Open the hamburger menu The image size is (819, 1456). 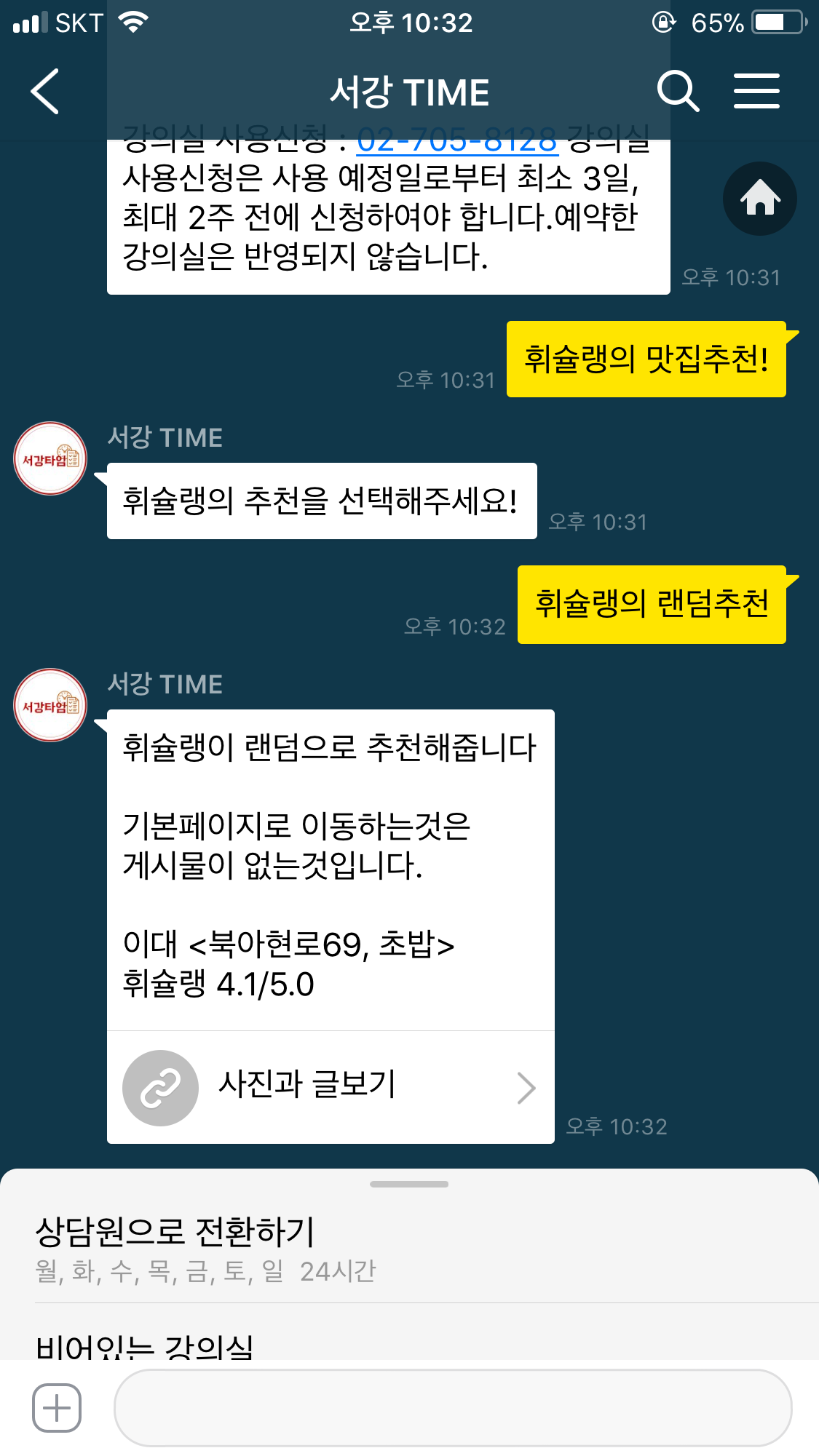(756, 92)
